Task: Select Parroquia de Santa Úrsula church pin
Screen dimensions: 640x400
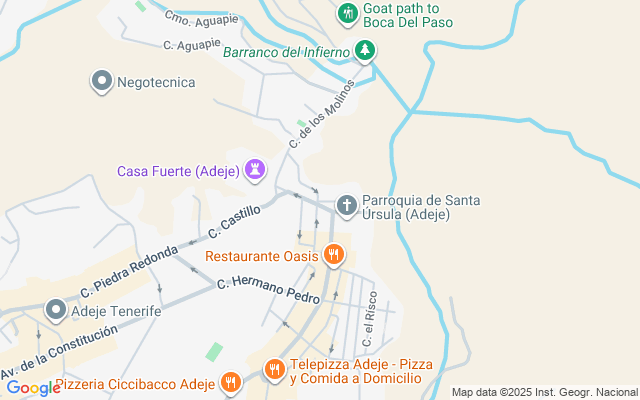Action: click(347, 206)
